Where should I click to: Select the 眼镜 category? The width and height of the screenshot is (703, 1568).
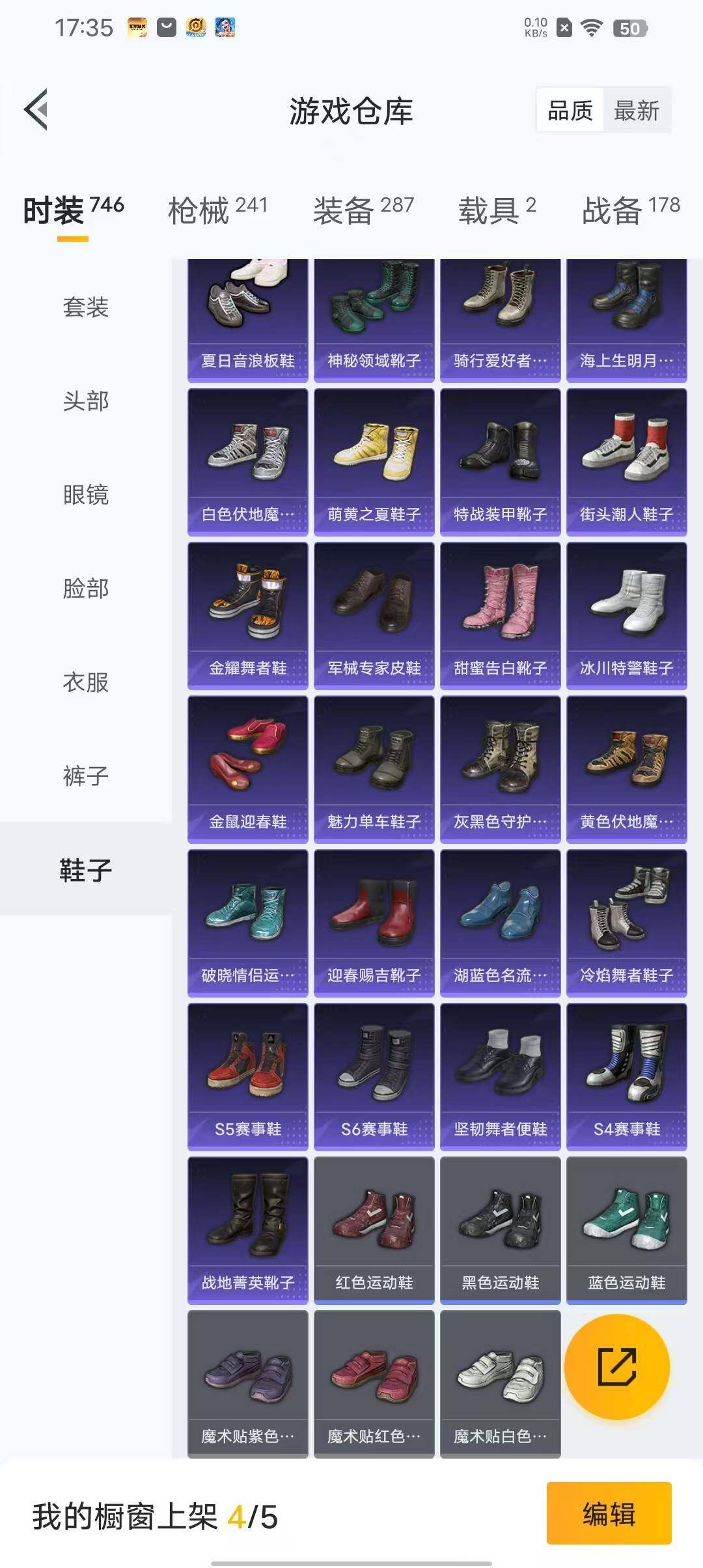point(85,495)
